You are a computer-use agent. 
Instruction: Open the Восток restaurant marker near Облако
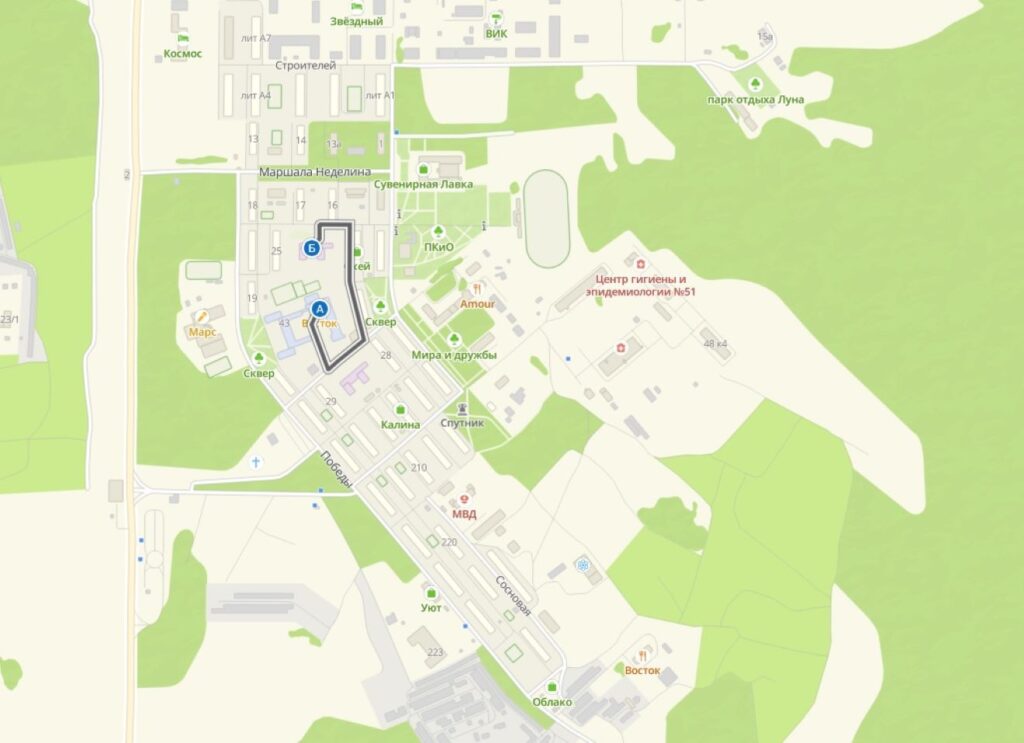click(641, 655)
